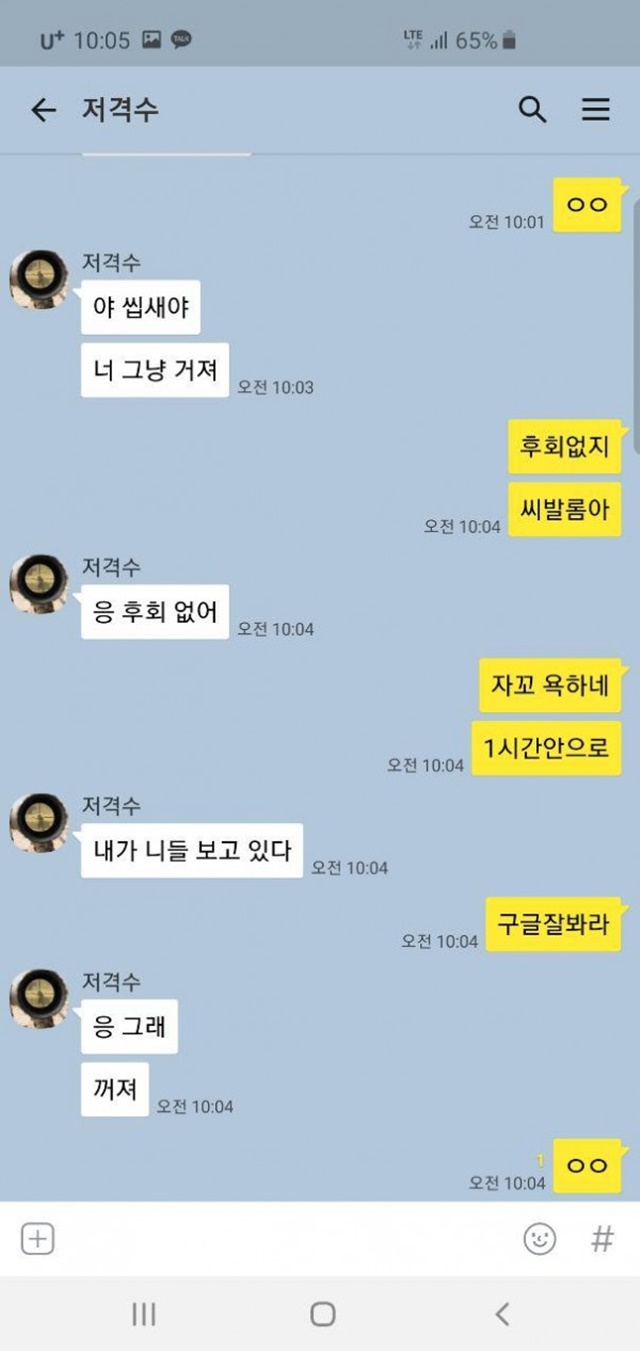Go back from the 저격수 chat
Screen dimensions: 640x1351
(43, 110)
